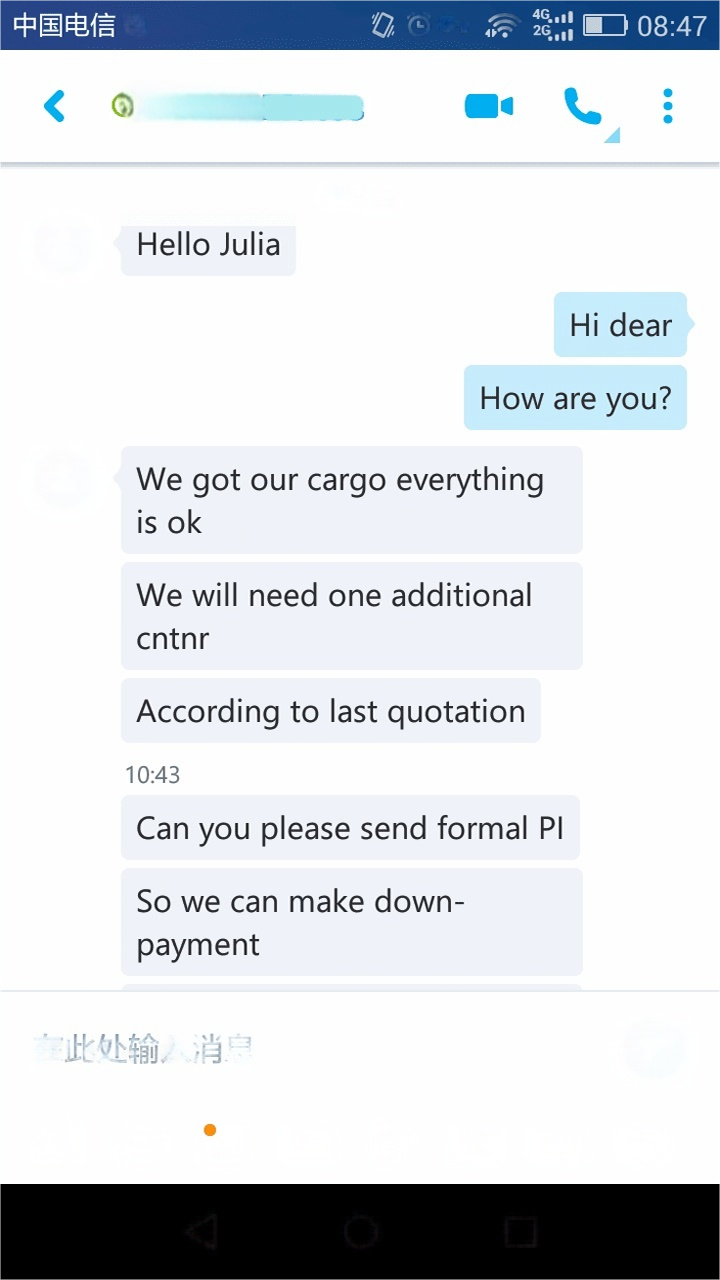This screenshot has width=720, height=1280.
Task: Tap the message input field
Action: coord(300,1047)
